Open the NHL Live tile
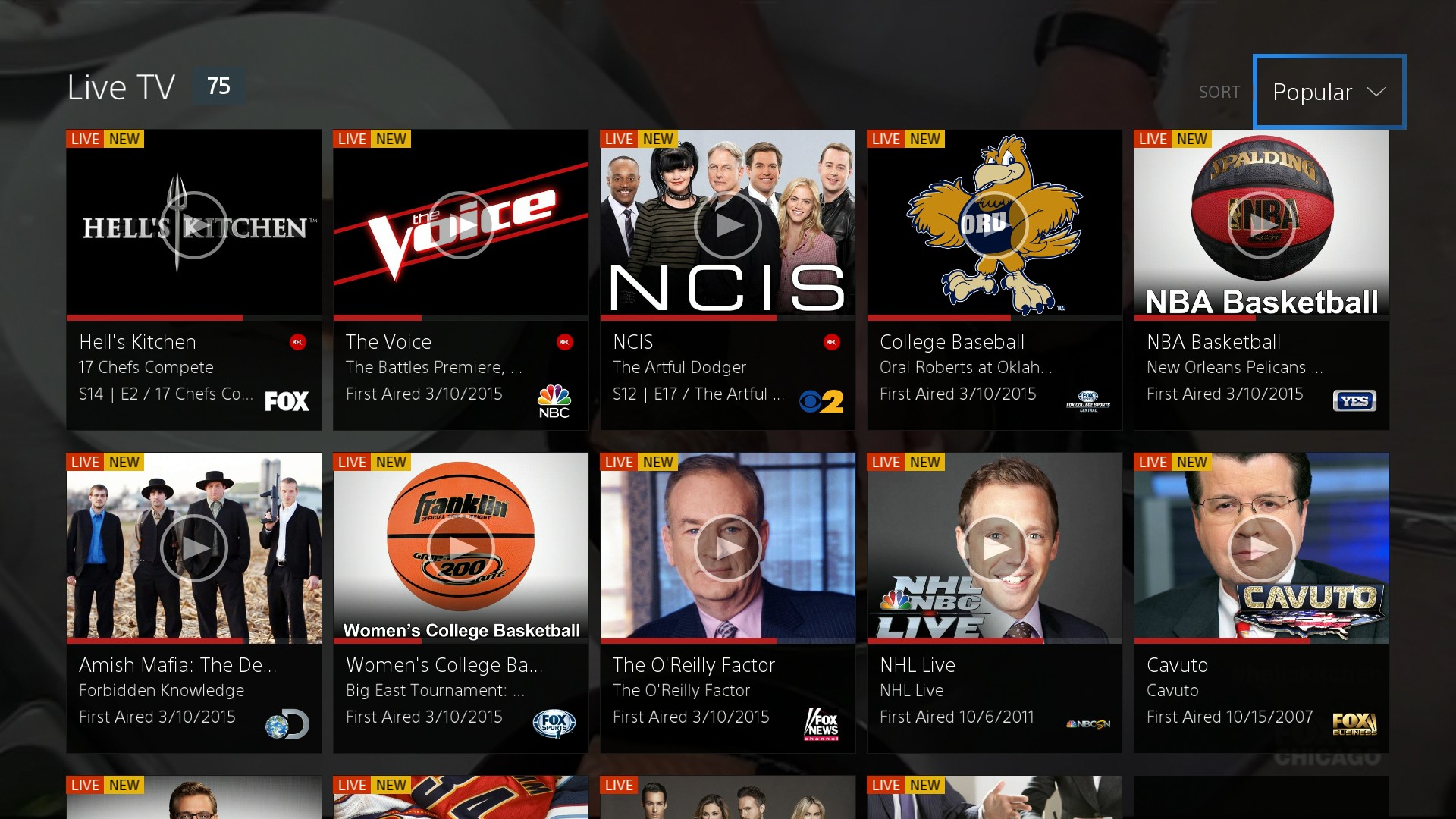The height and width of the screenshot is (819, 1456). click(x=994, y=548)
